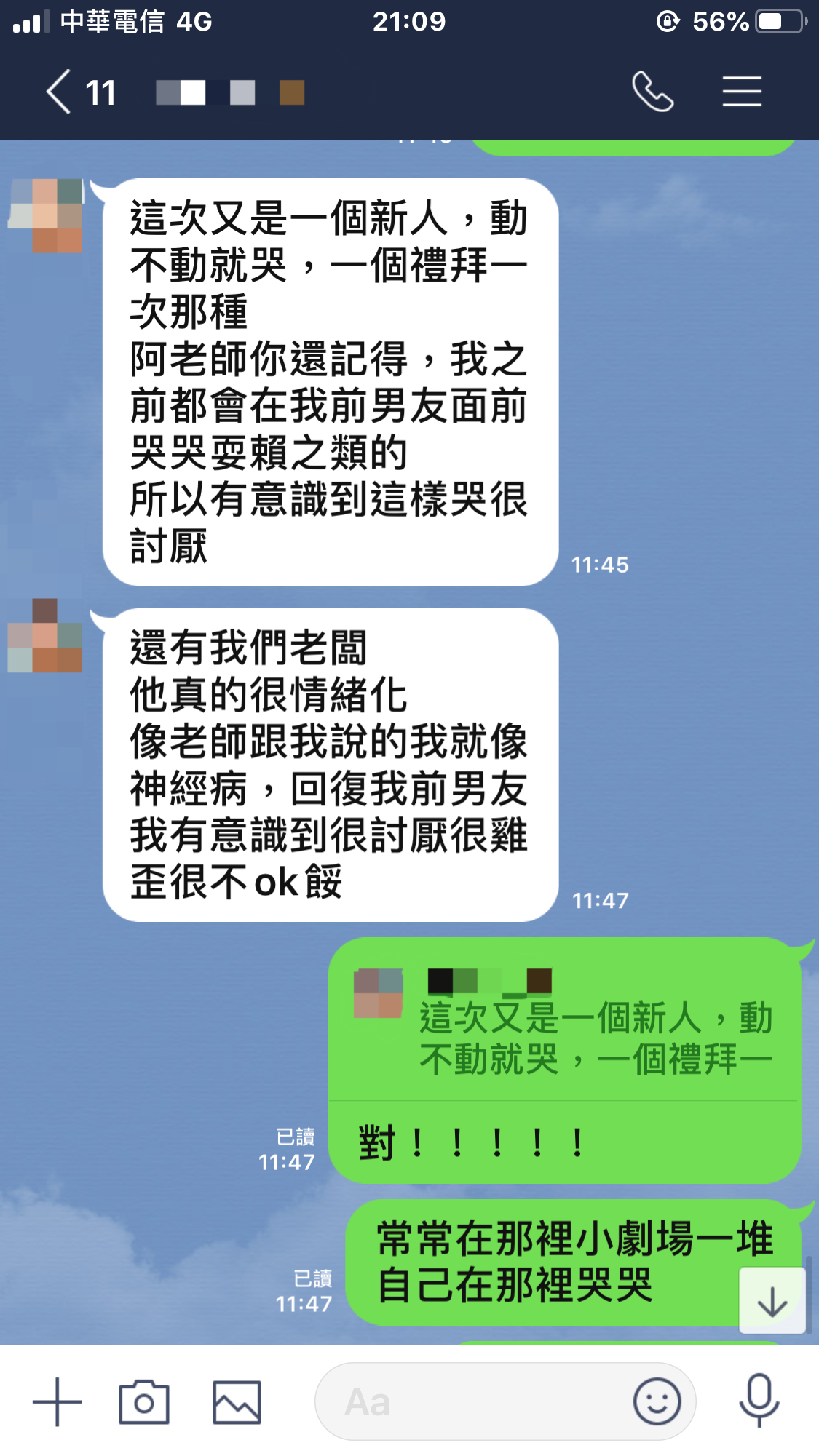Open the chat menu
The height and width of the screenshot is (1456, 819).
(x=742, y=92)
